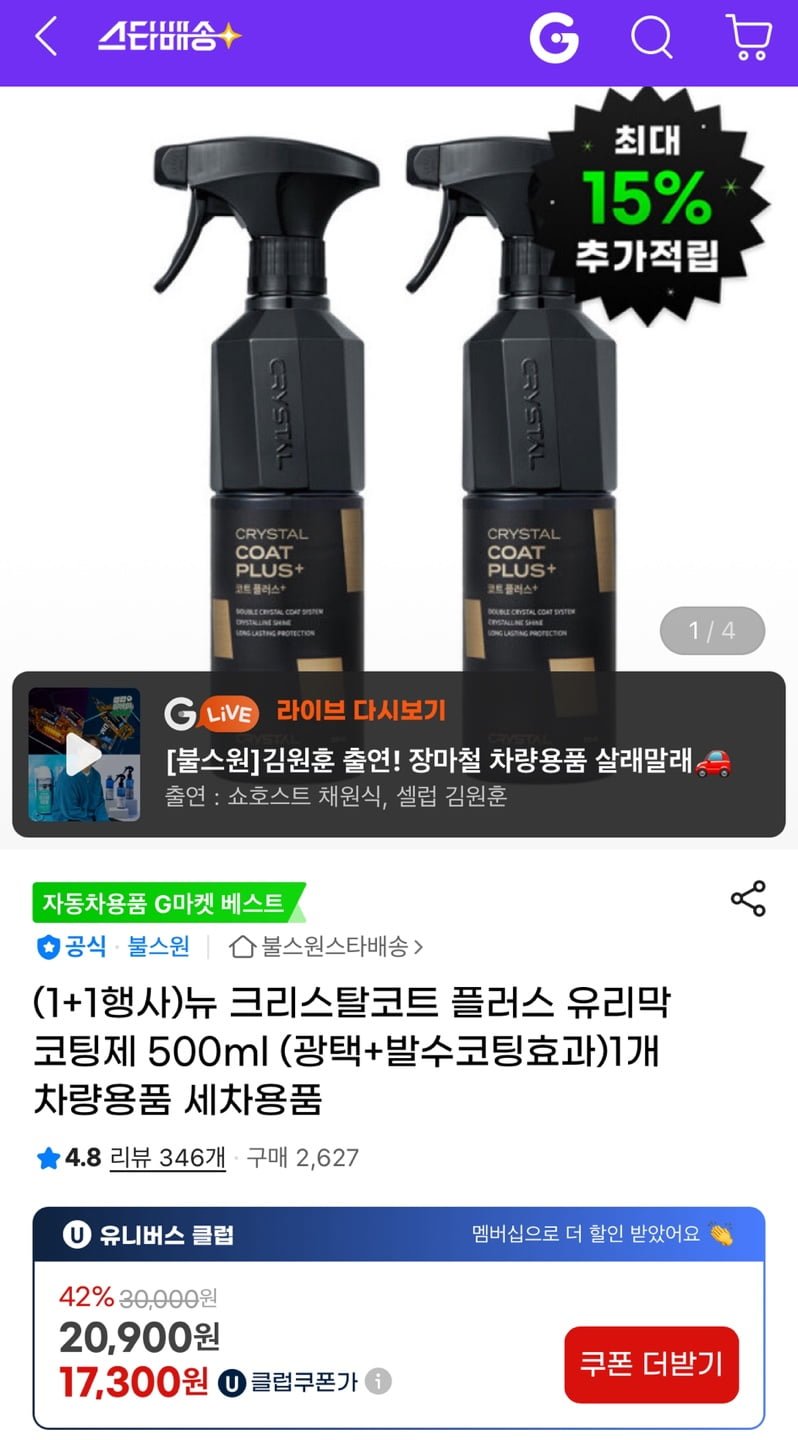Image resolution: width=798 pixels, height=1440 pixels.
Task: Open the shopping cart
Action: click(x=748, y=39)
